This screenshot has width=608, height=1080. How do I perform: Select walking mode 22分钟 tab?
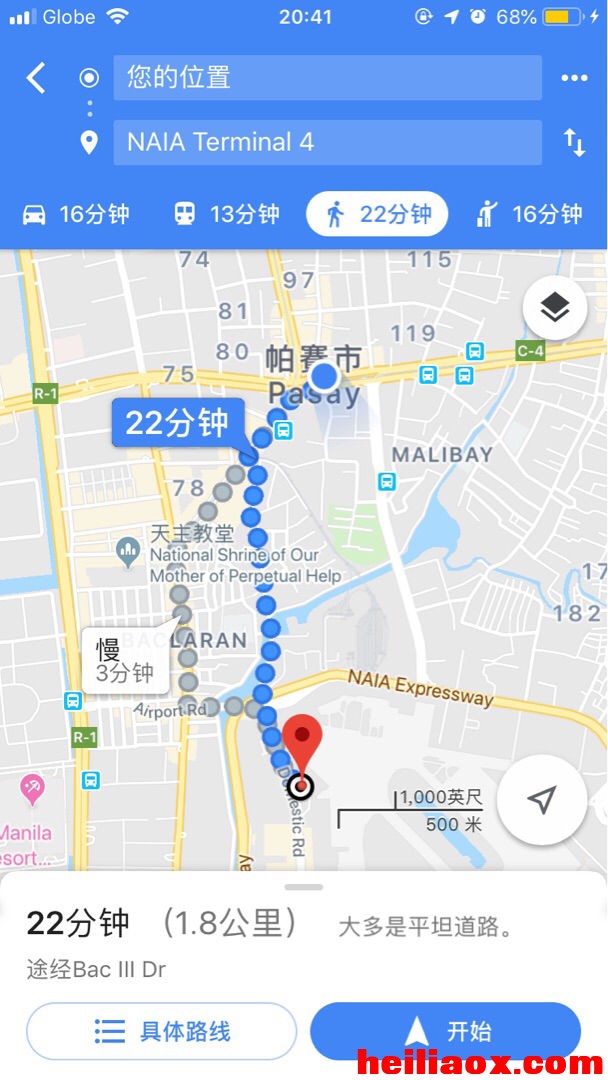click(377, 214)
